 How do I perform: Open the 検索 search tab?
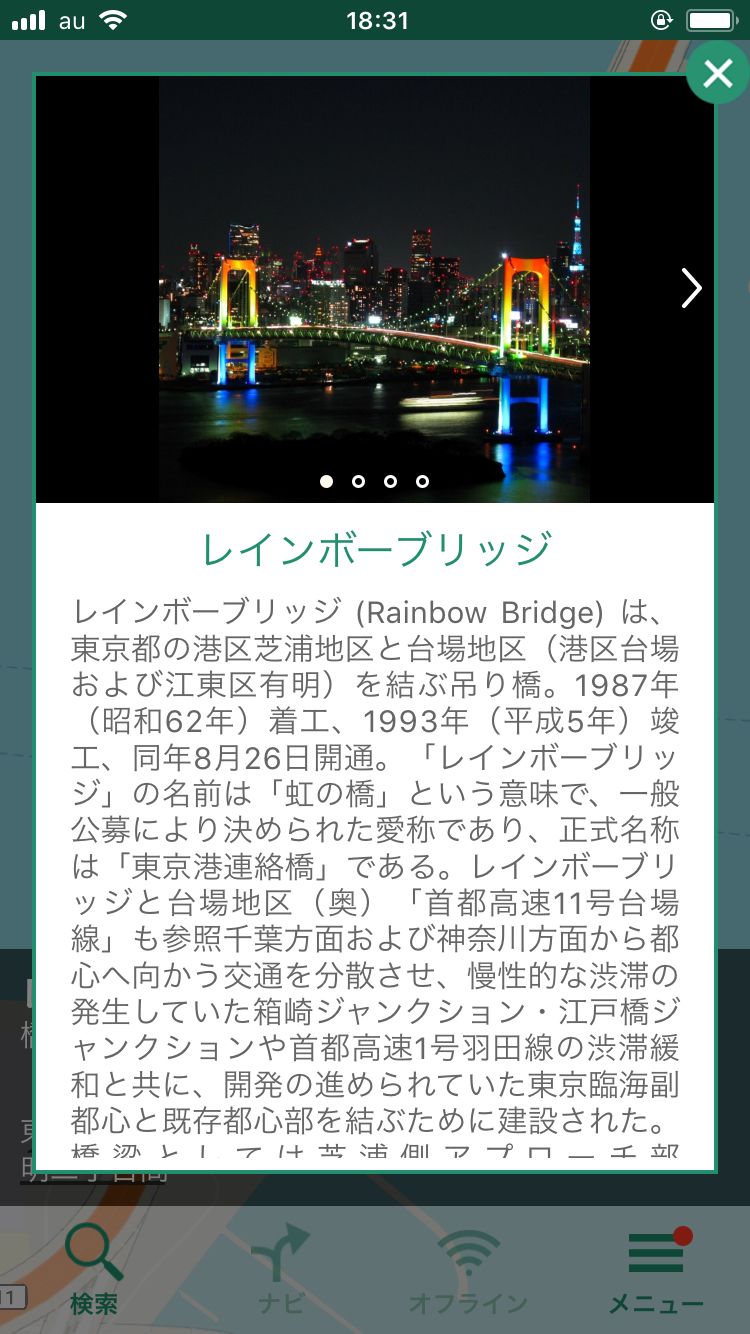pyautogui.click(x=94, y=1268)
